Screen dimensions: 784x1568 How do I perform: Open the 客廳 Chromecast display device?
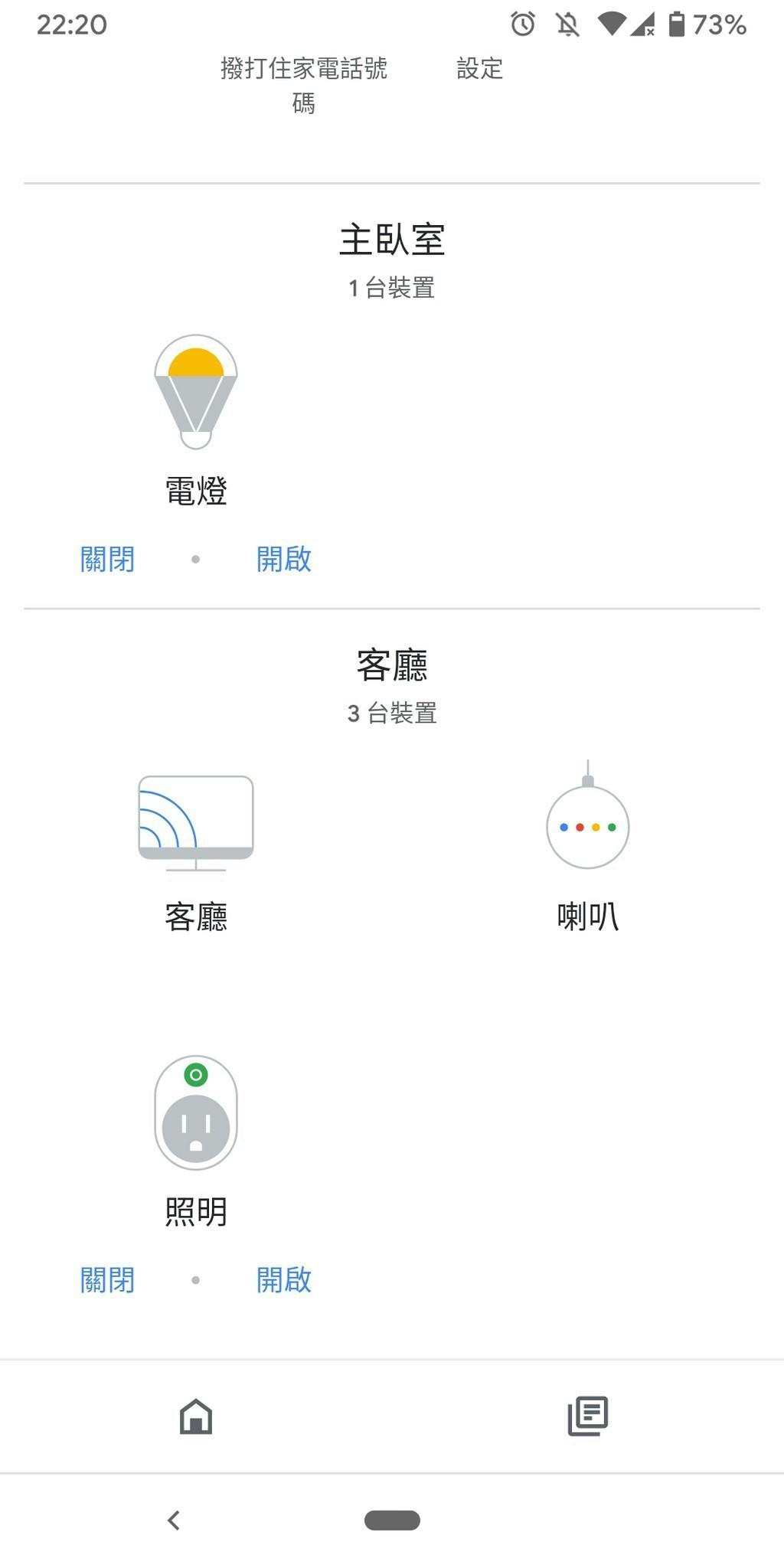(196, 853)
